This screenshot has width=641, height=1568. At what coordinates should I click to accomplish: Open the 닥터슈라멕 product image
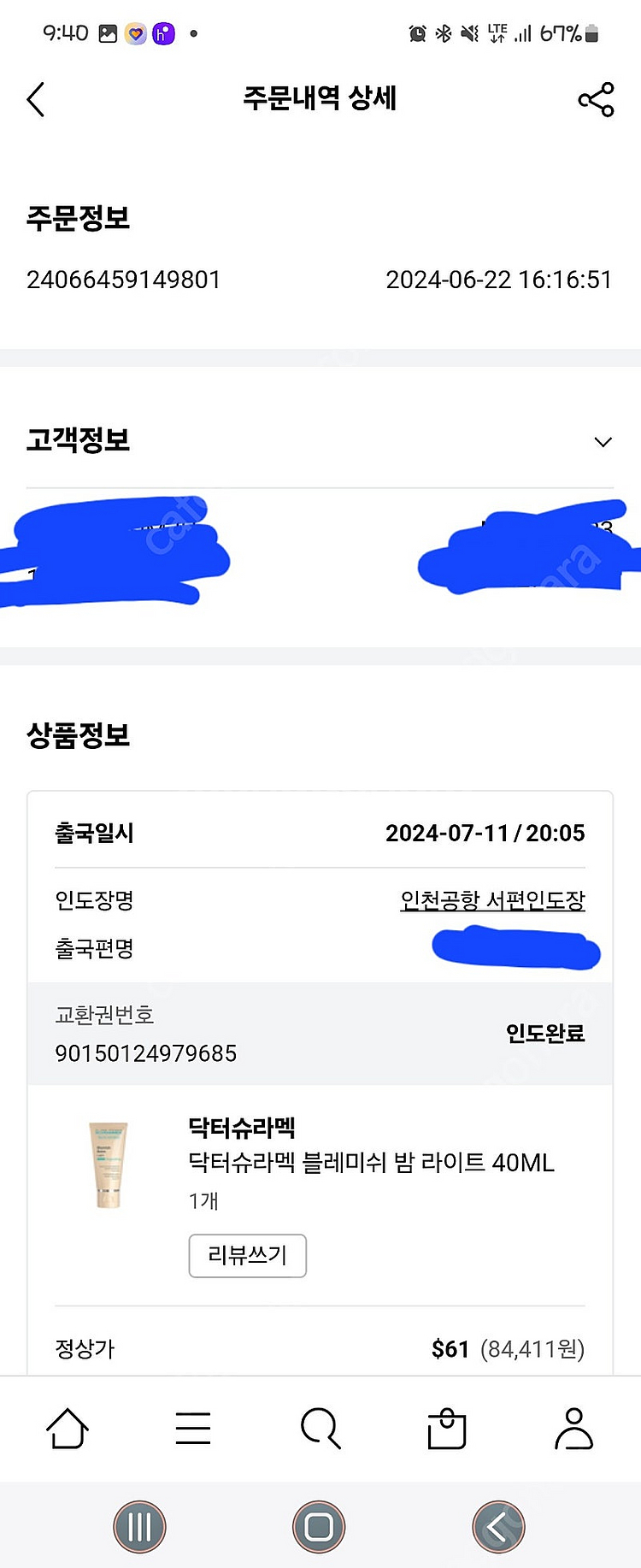pyautogui.click(x=109, y=1164)
